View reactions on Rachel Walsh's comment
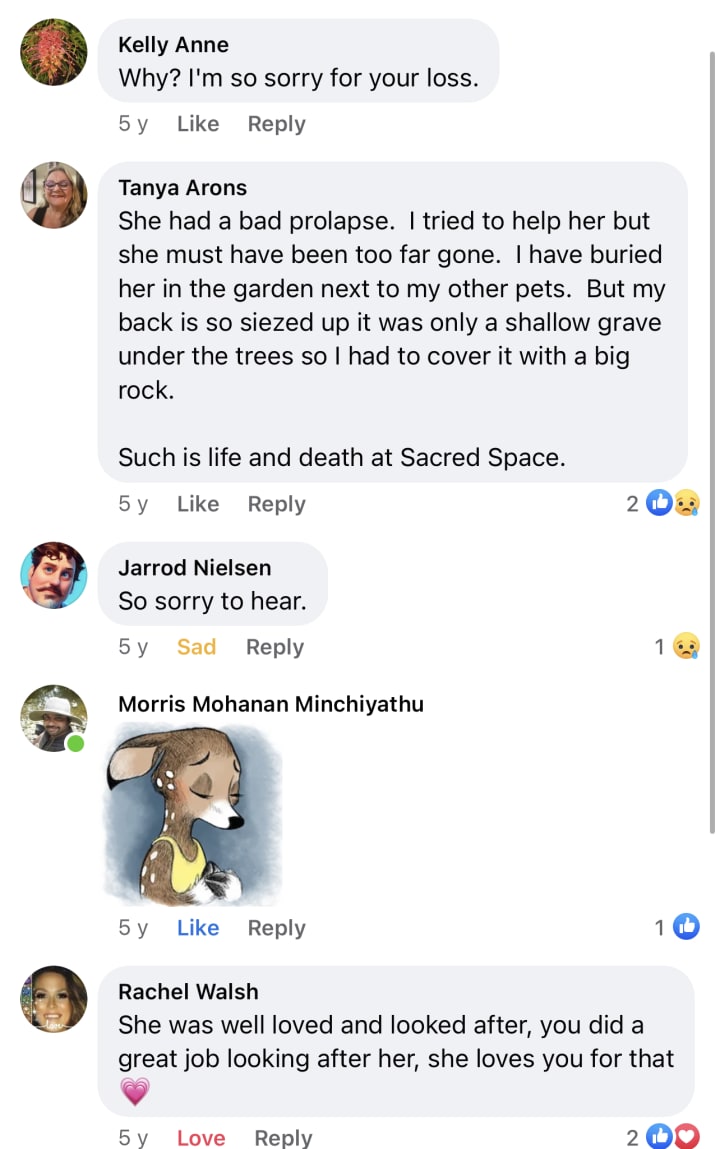 click(x=663, y=1137)
